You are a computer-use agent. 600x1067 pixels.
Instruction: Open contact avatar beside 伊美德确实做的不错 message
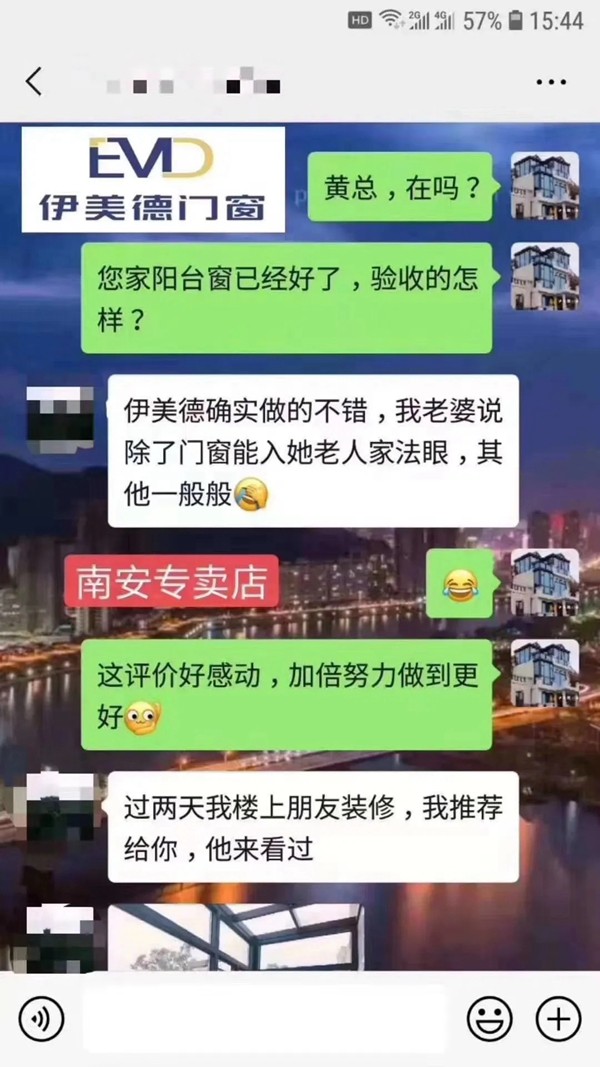point(59,420)
